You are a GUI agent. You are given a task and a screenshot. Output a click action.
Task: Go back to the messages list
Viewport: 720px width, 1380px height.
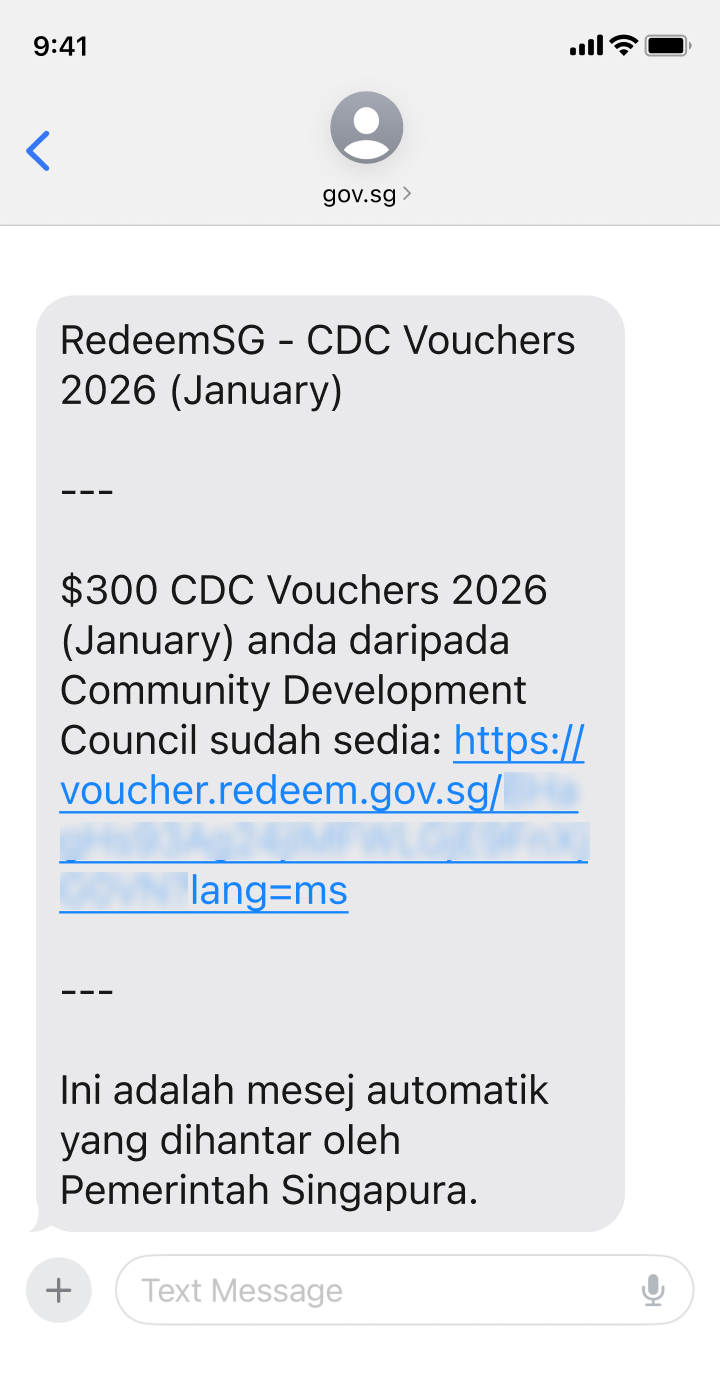click(38, 151)
